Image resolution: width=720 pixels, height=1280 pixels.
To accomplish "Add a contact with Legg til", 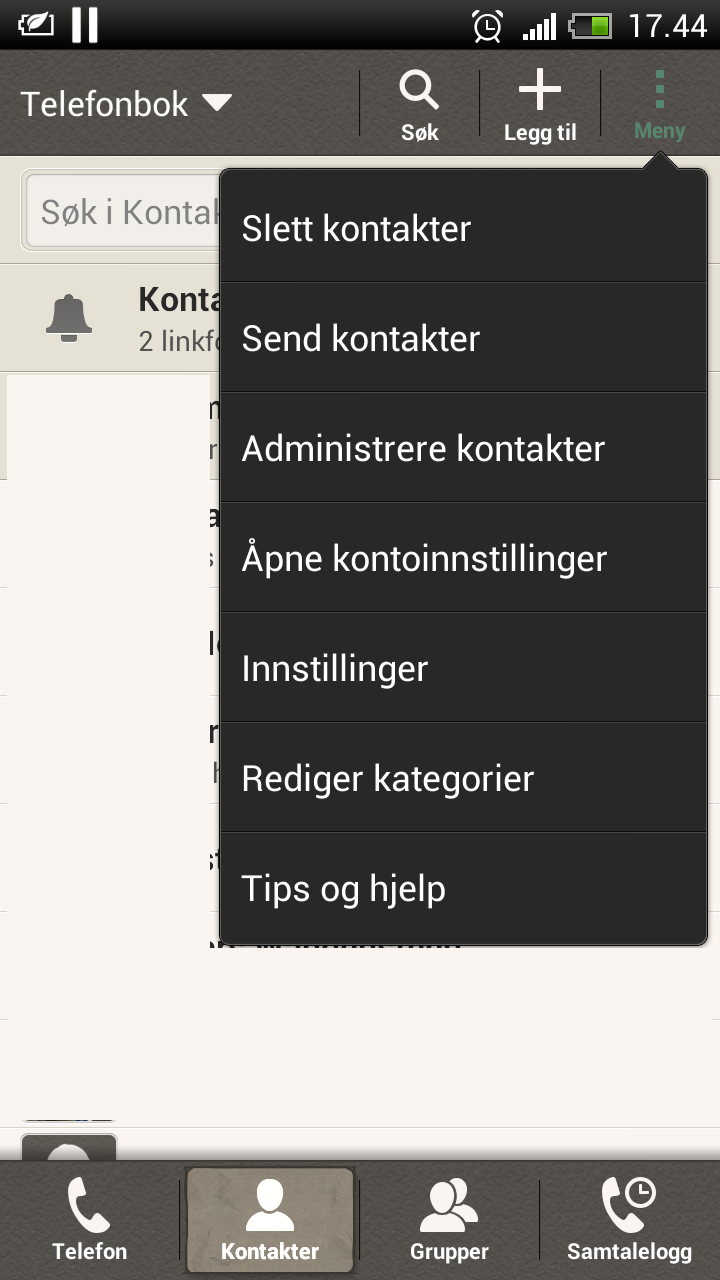I will (x=540, y=104).
